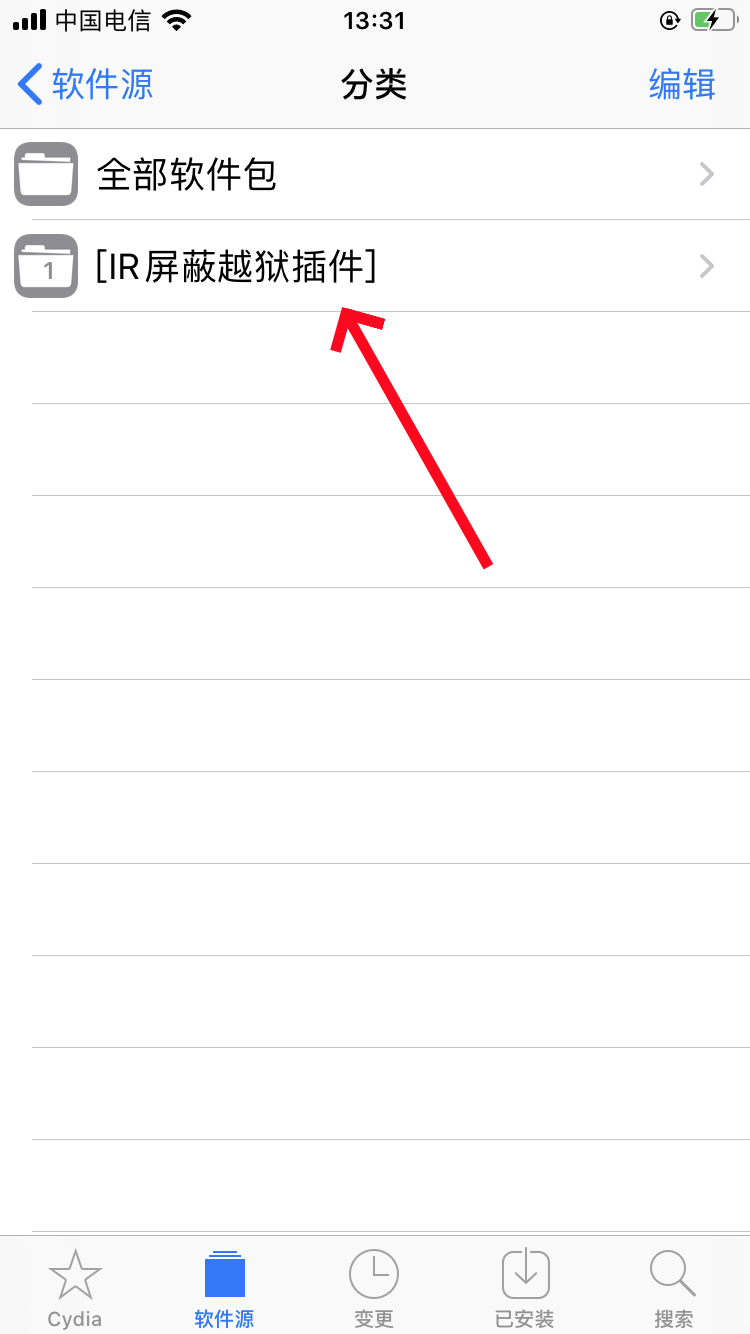The image size is (750, 1334).
Task: Go to the 搜索 tab
Action: [x=673, y=1288]
